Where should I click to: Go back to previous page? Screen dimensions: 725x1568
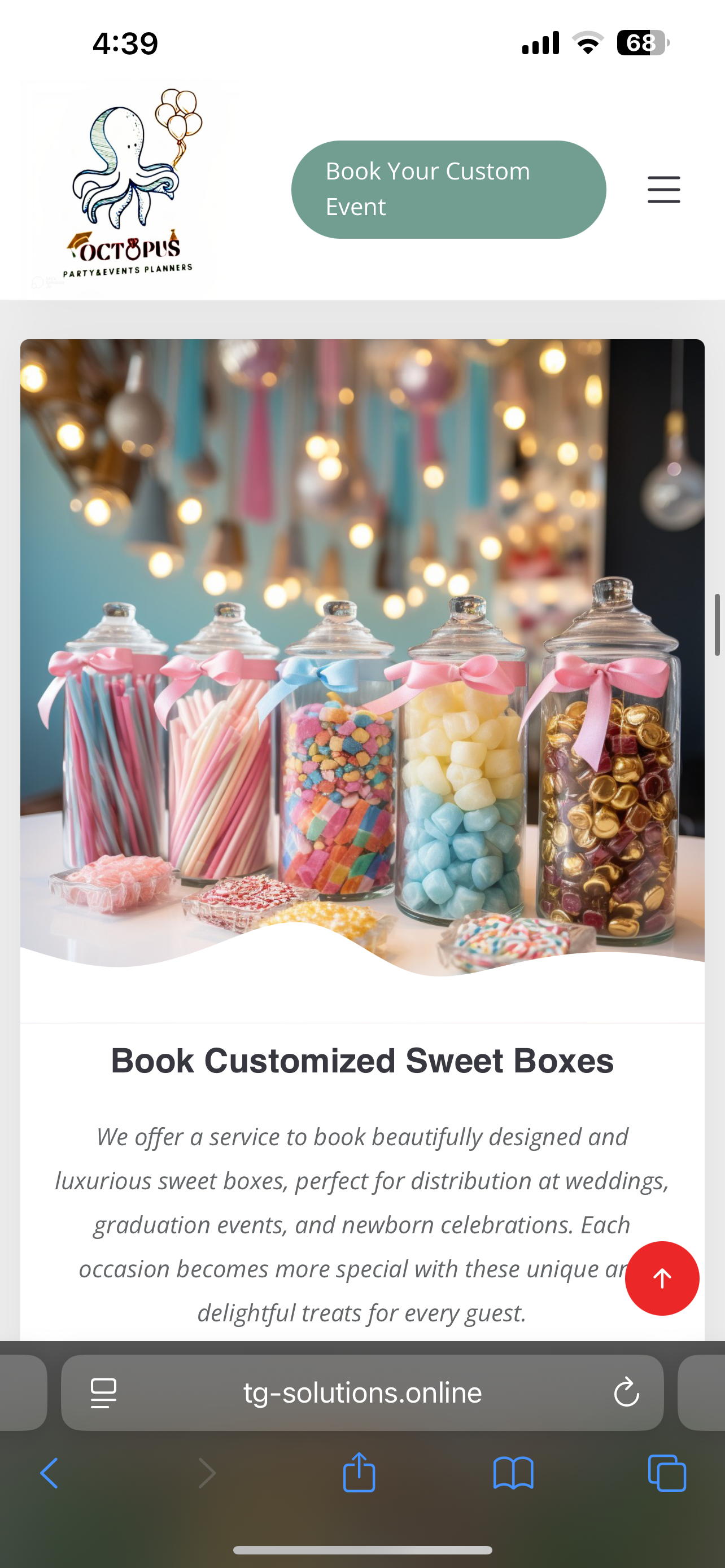pyautogui.click(x=49, y=1473)
